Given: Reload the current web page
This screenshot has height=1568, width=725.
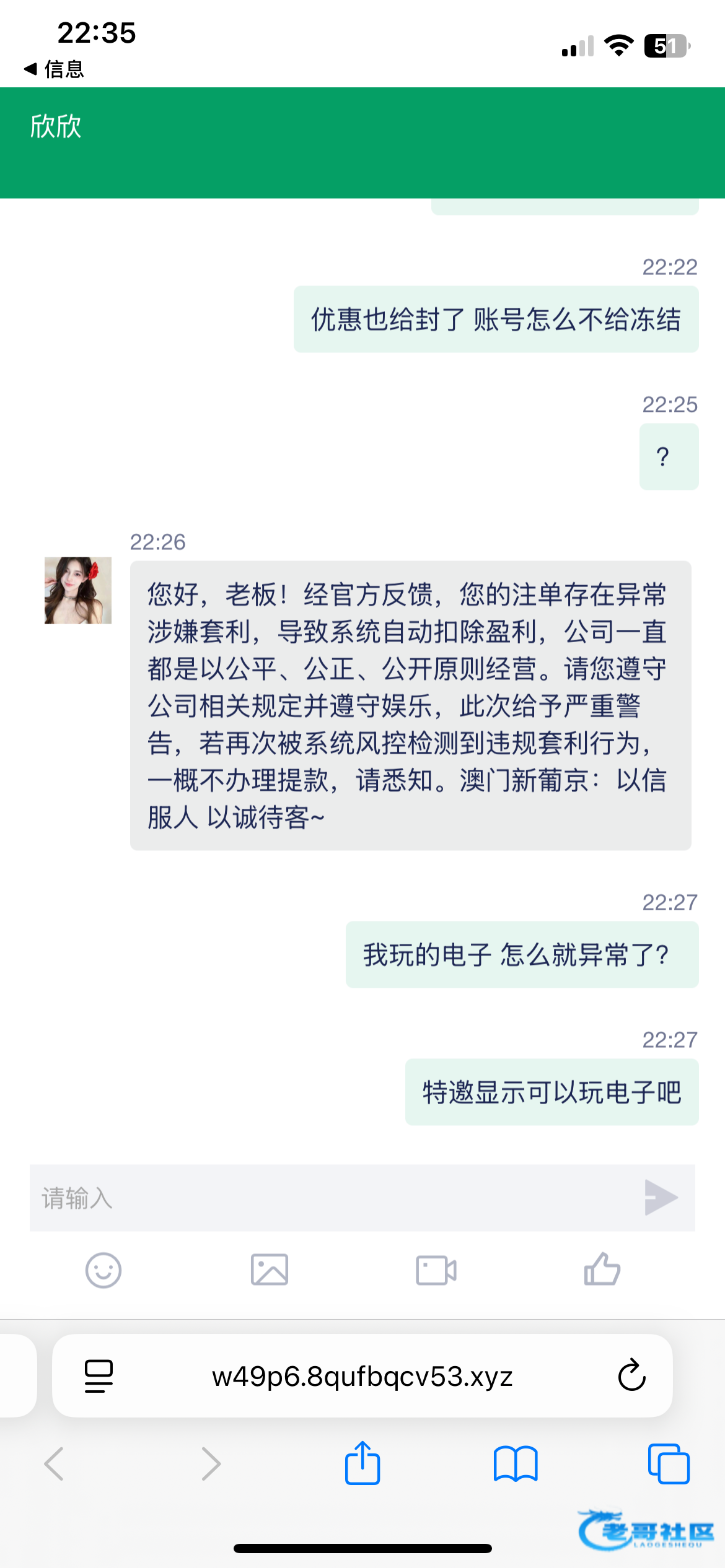Looking at the screenshot, I should point(631,1376).
